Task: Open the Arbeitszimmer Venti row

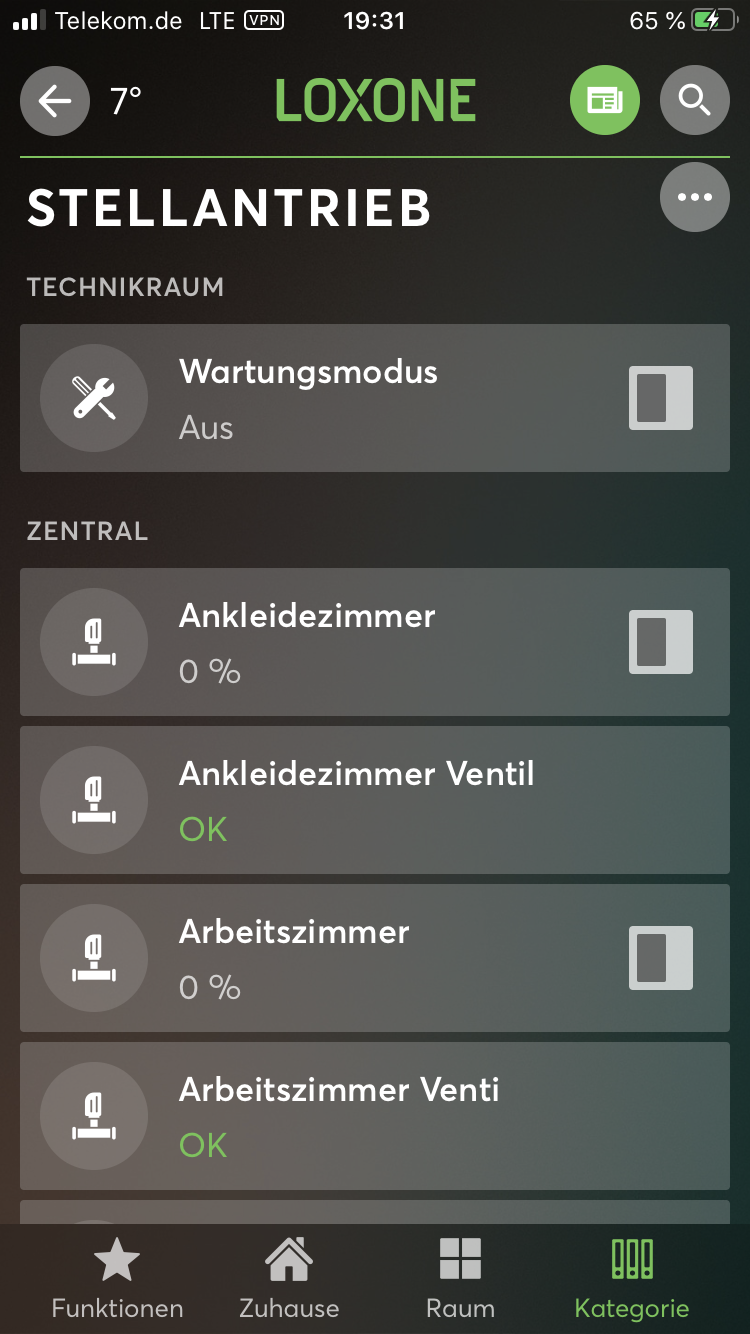Action: (374, 1116)
